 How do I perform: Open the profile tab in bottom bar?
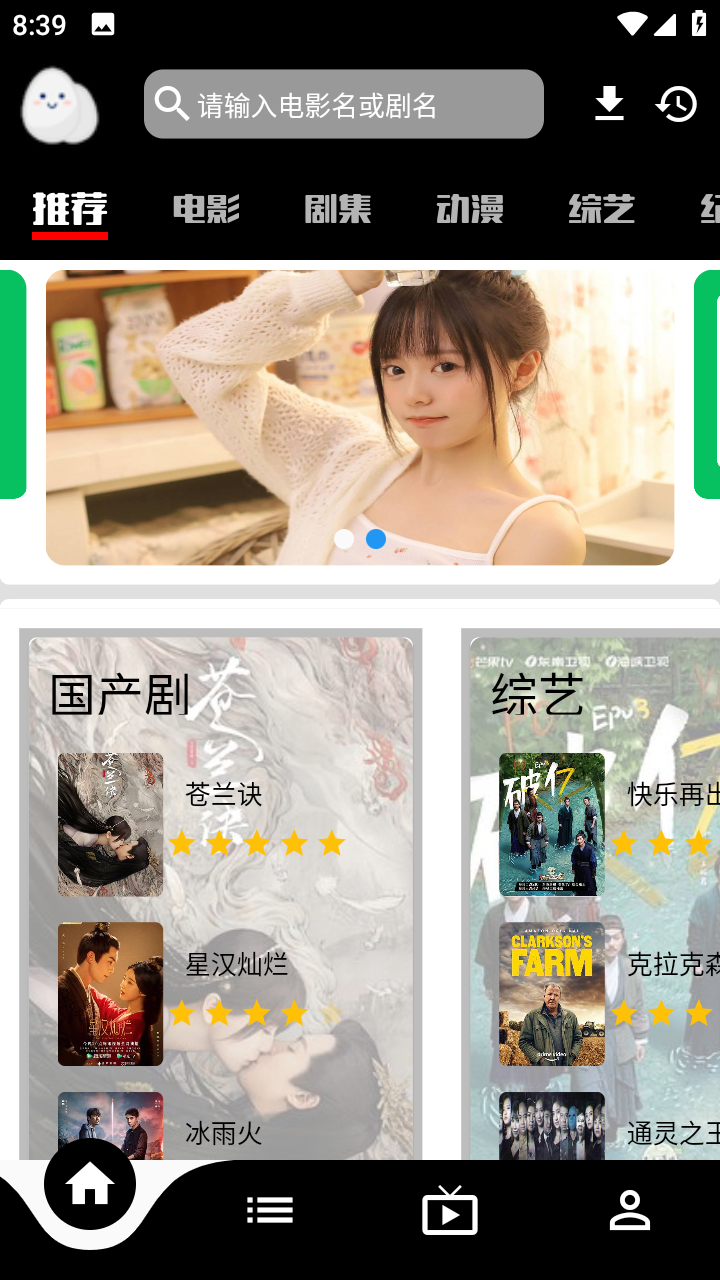[x=630, y=1210]
